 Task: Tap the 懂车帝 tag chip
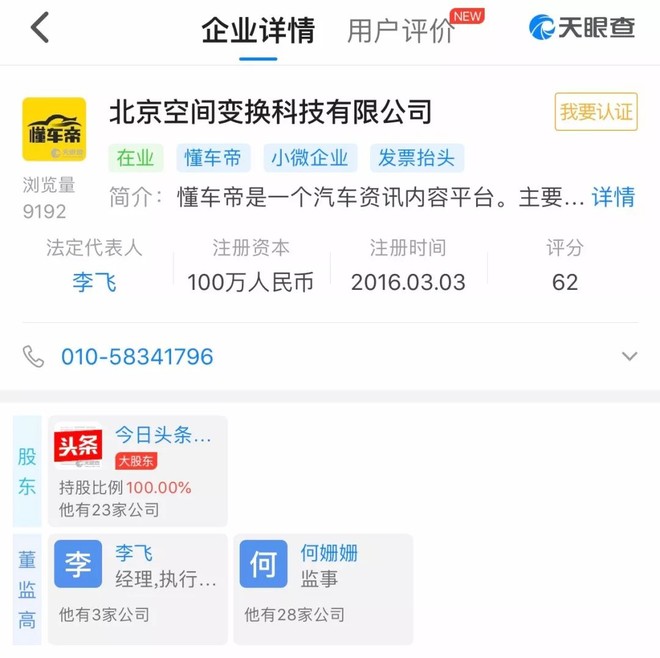coord(212,158)
